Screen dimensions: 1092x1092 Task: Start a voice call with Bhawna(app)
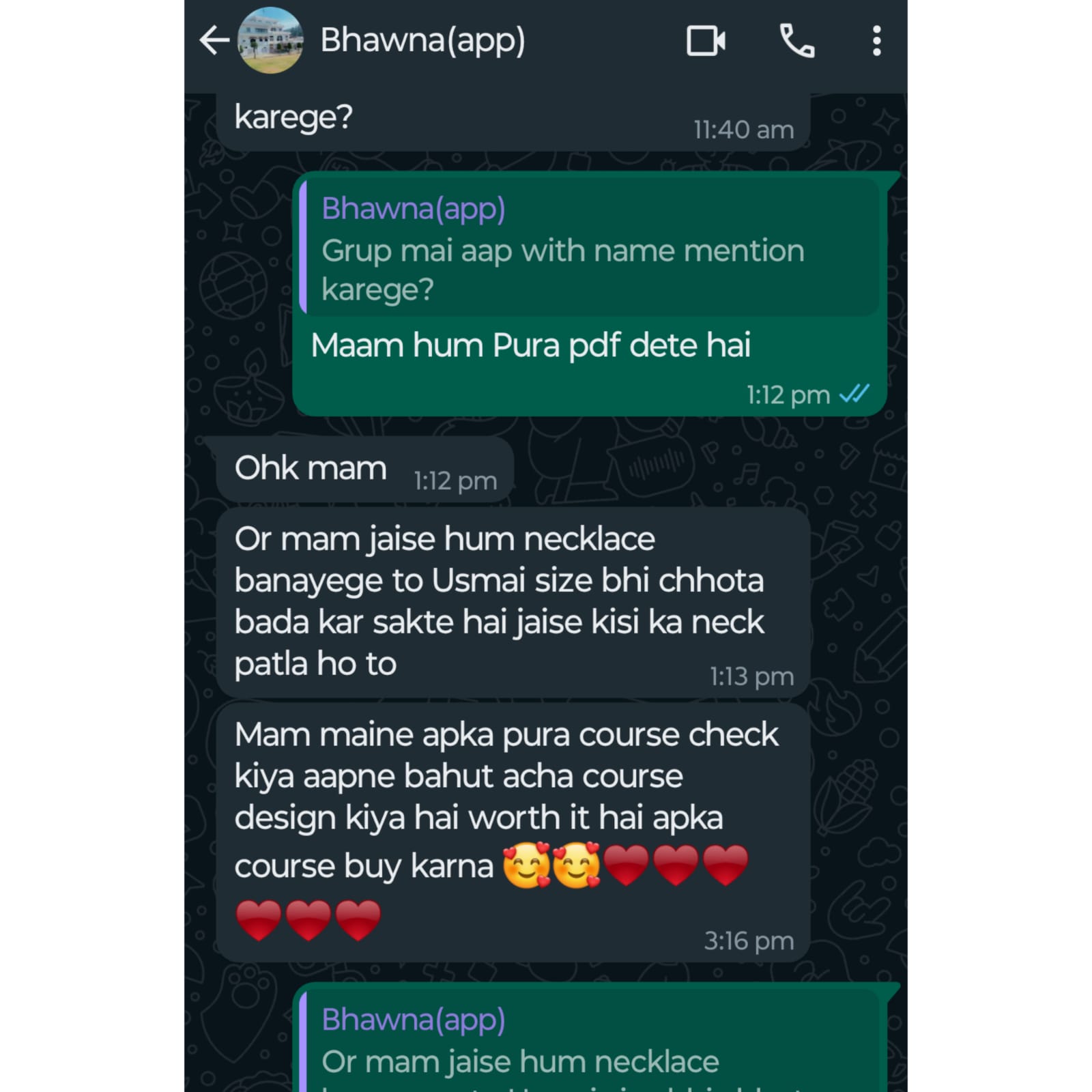(x=796, y=41)
